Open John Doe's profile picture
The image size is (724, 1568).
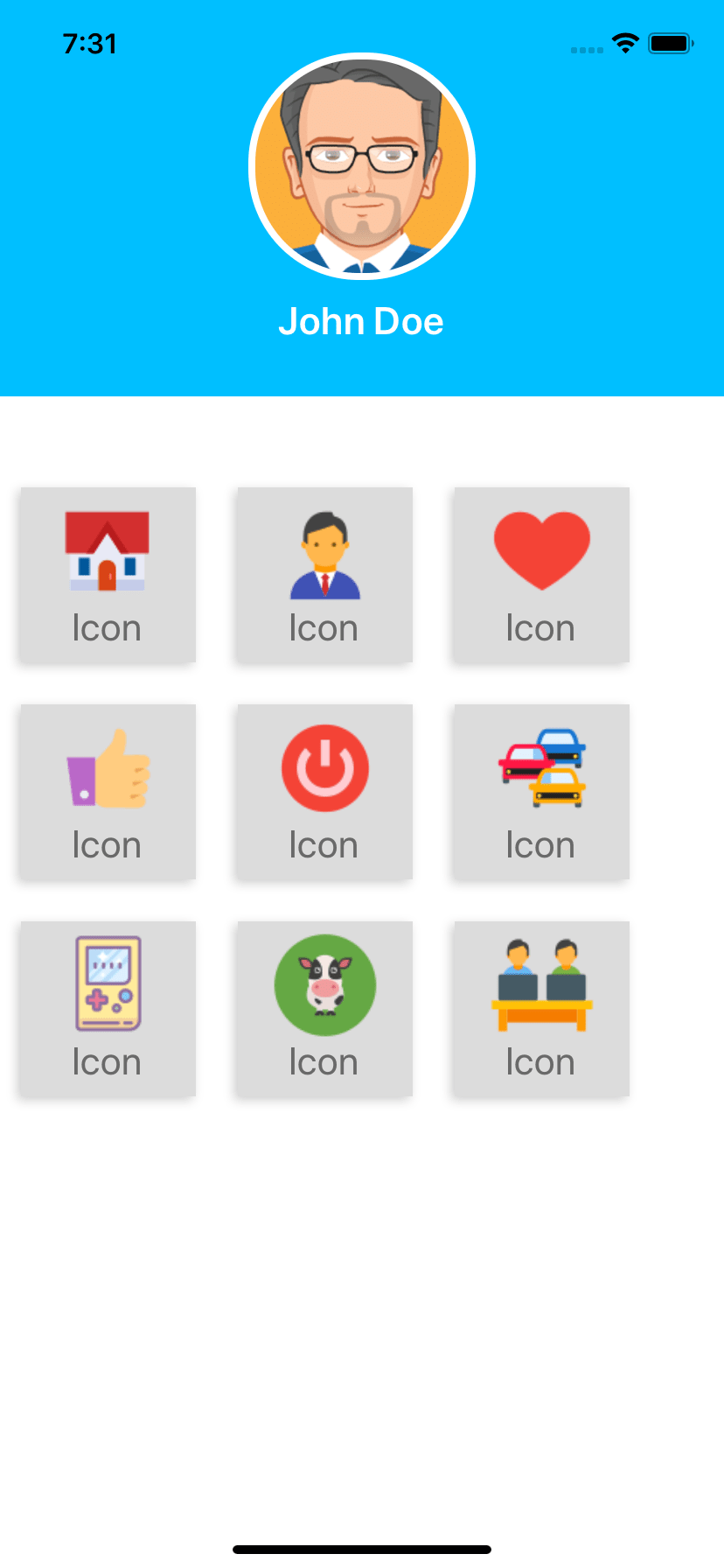click(362, 166)
